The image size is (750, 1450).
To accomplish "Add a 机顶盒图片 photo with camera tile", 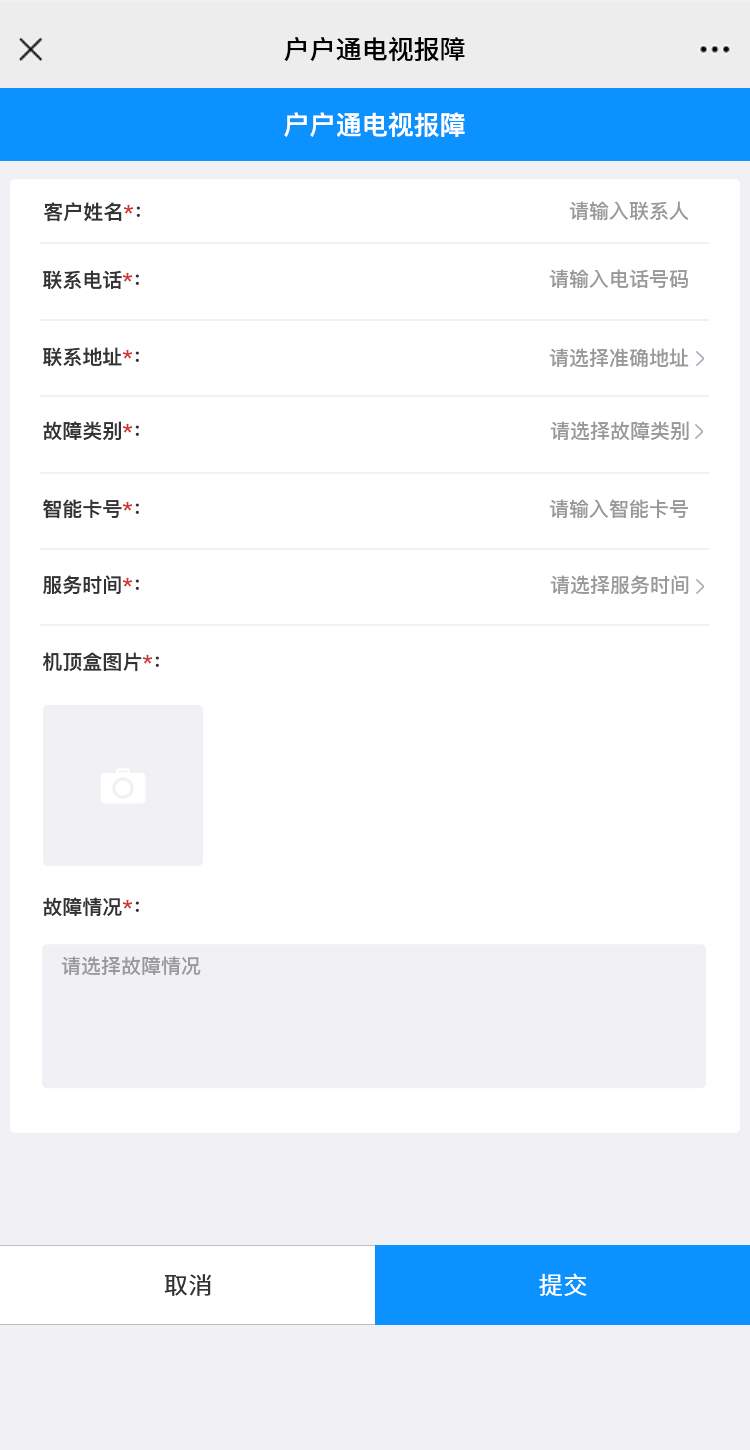I will point(123,786).
